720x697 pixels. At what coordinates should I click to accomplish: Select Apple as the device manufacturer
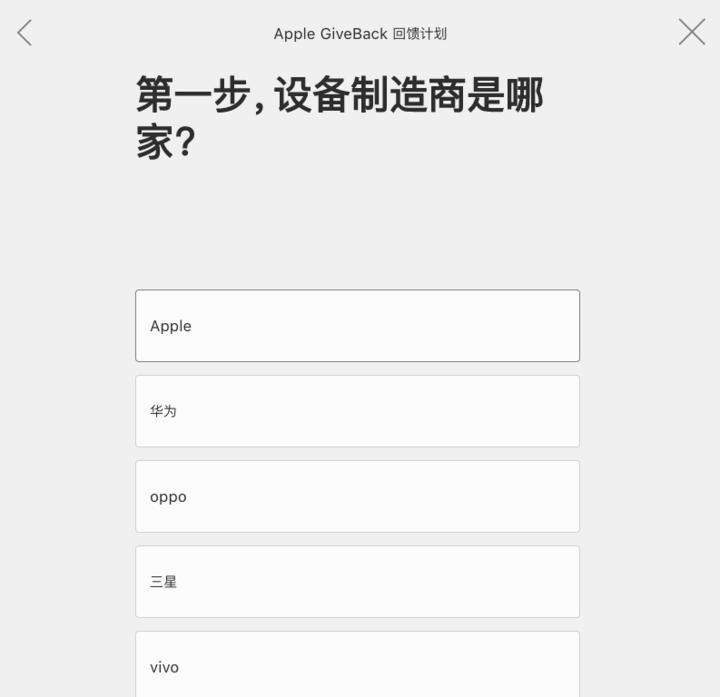pyautogui.click(x=357, y=326)
